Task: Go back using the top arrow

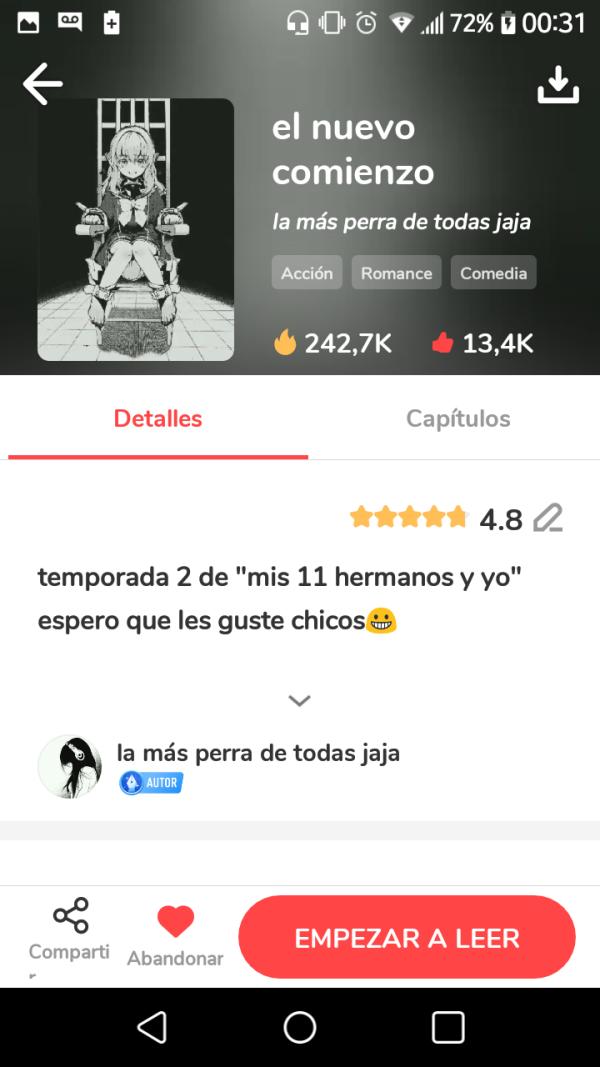Action: [x=43, y=85]
